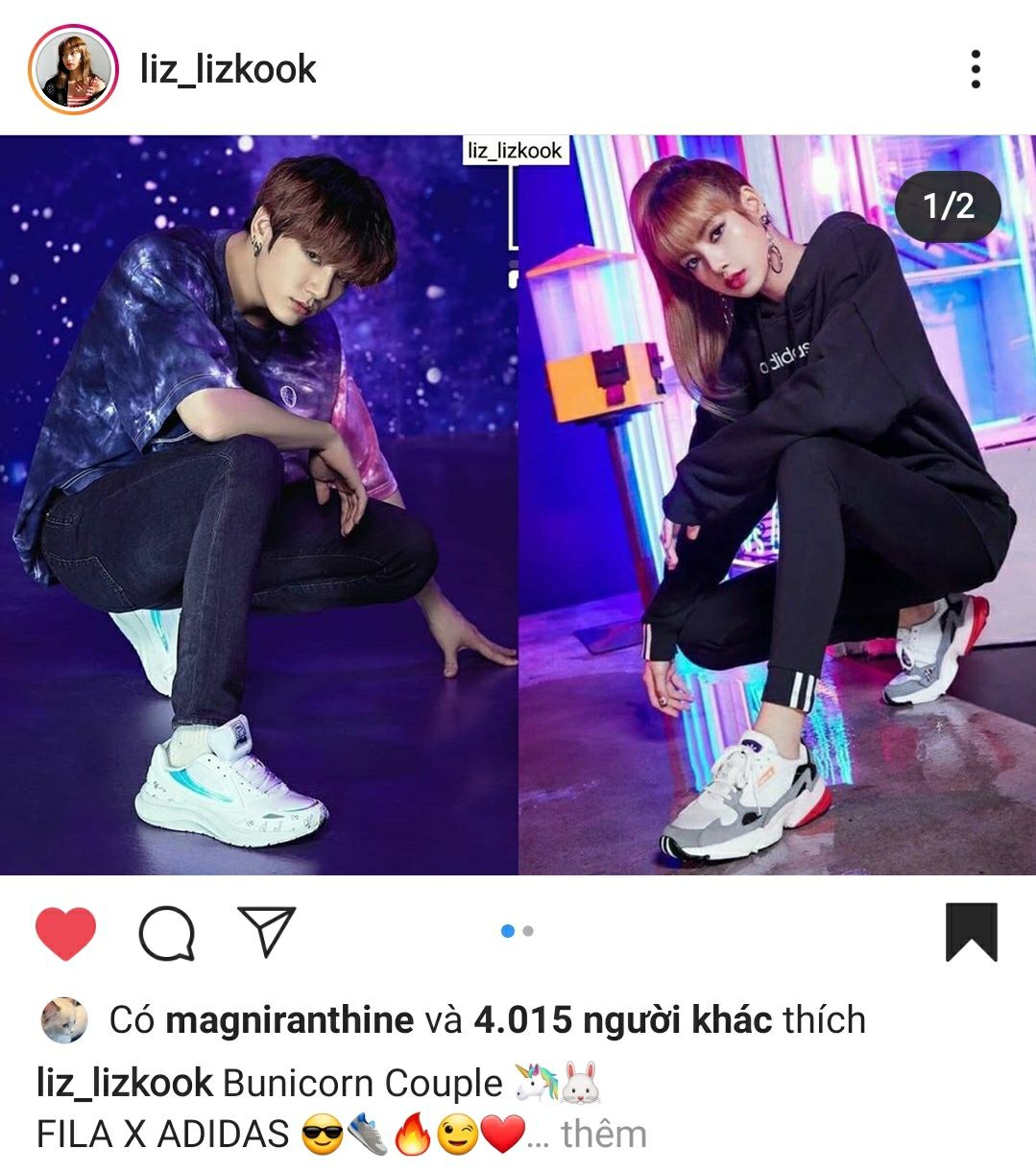Open liz_lizkook's profile picture story

[73, 69]
